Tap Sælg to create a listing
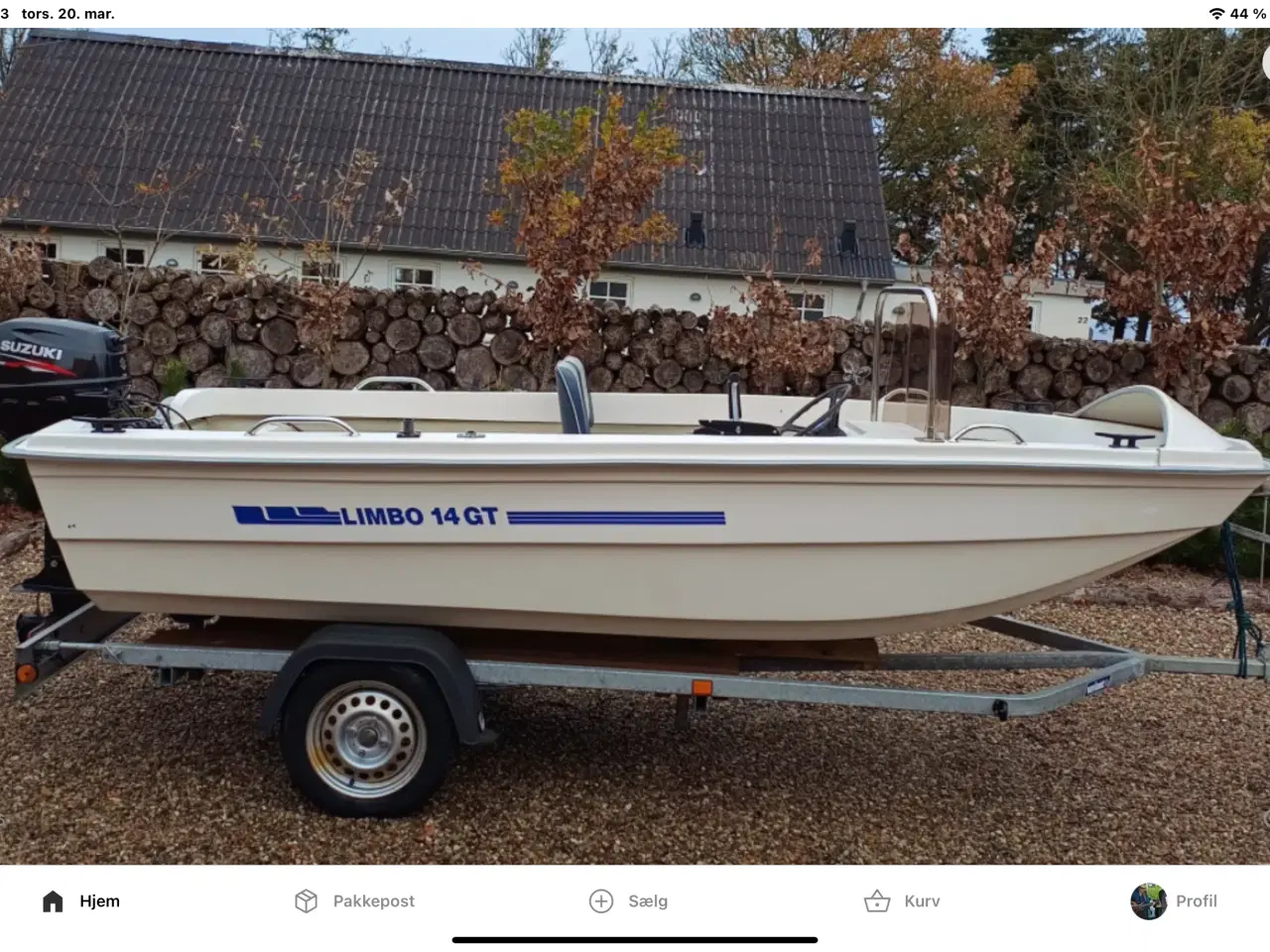This screenshot has width=1270, height=952. pos(628,900)
